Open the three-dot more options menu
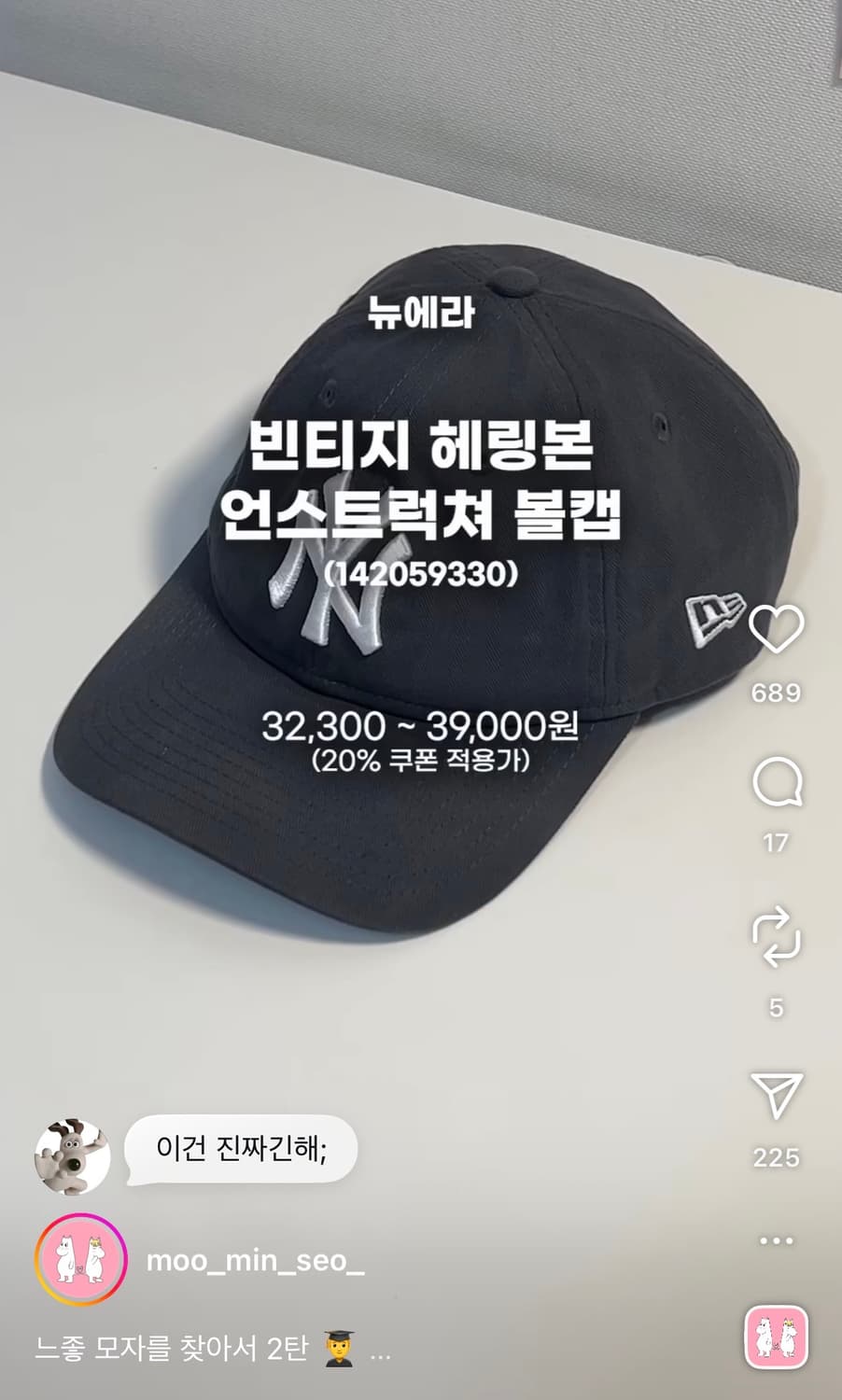 tap(778, 1241)
